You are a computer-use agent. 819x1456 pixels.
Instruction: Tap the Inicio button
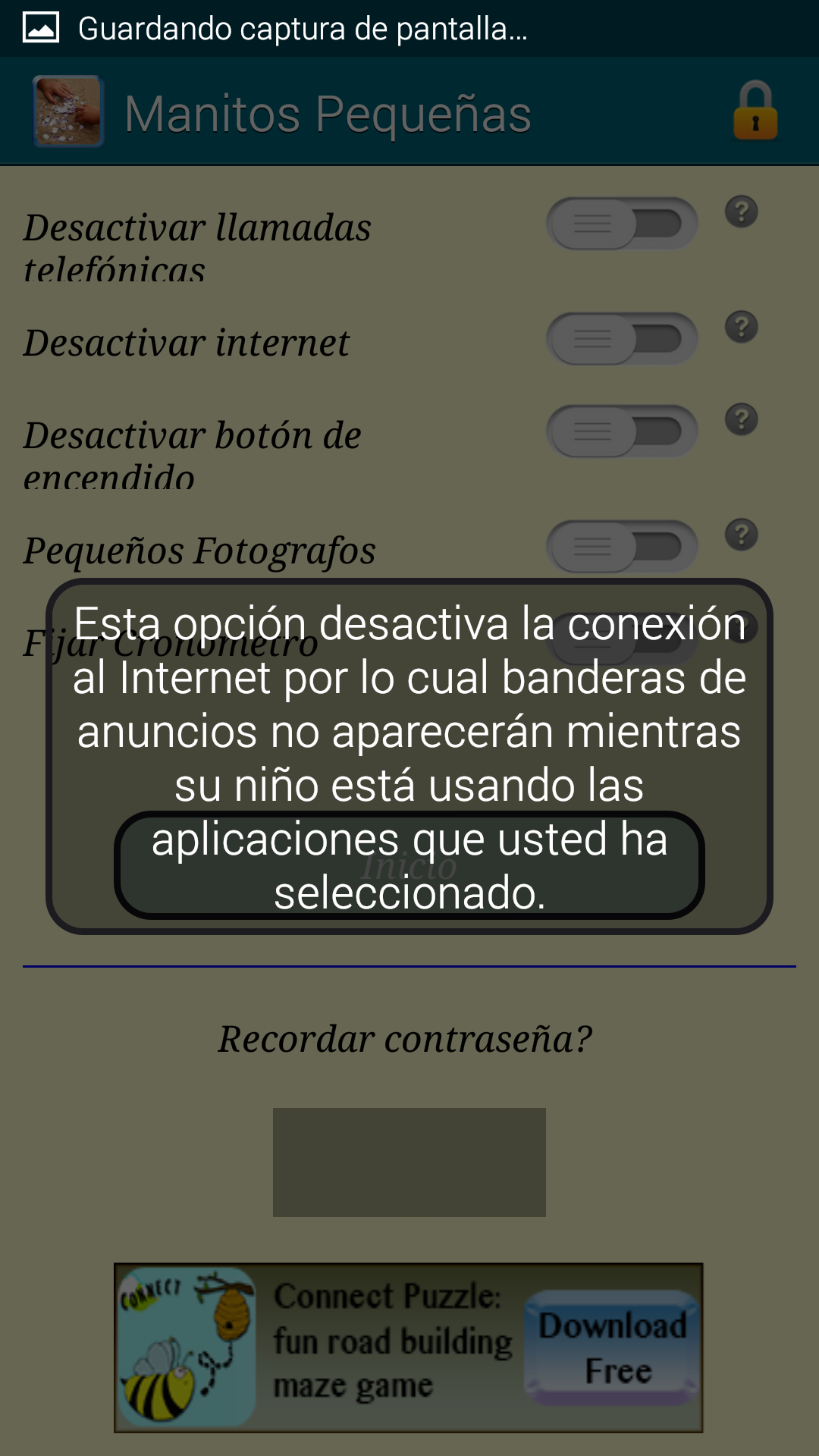[x=409, y=865]
